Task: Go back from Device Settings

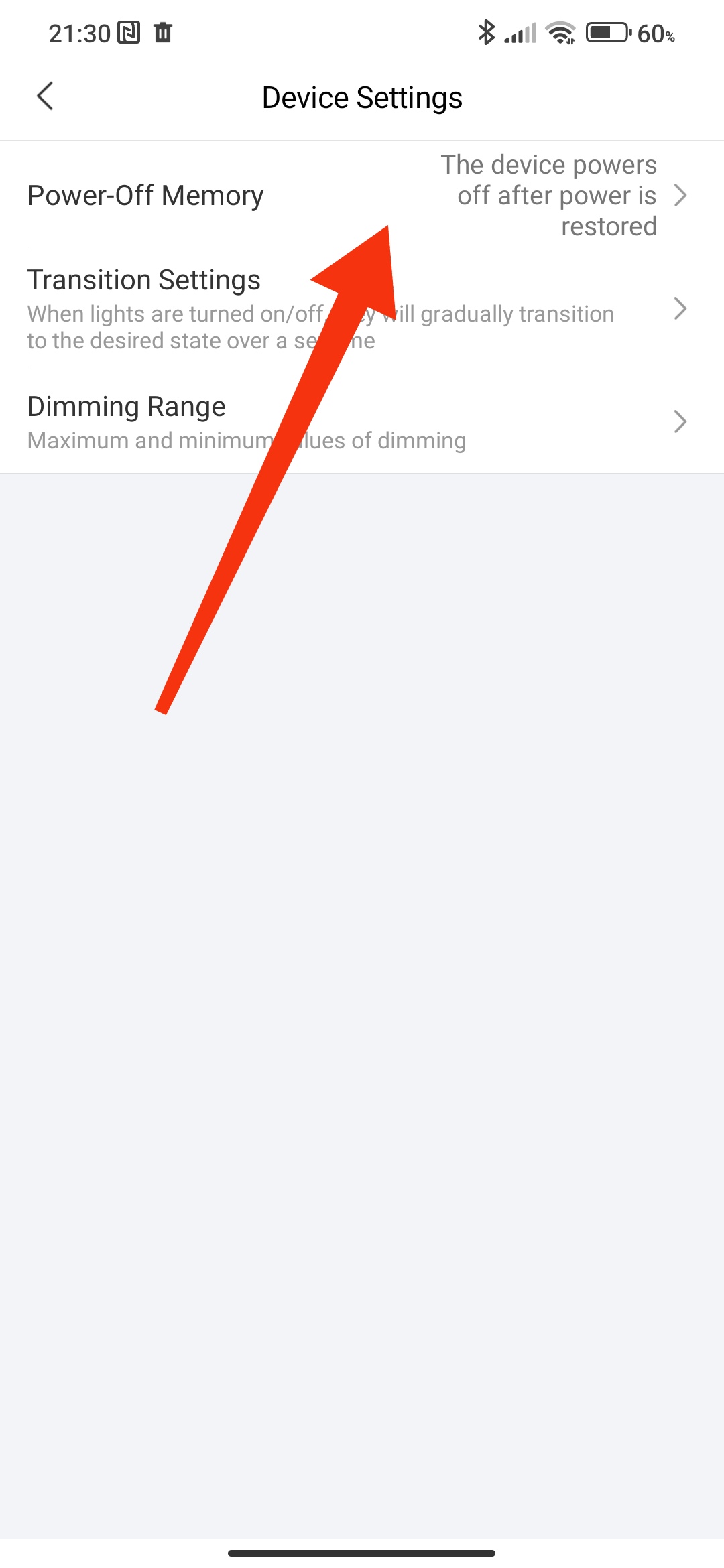Action: 45,96
